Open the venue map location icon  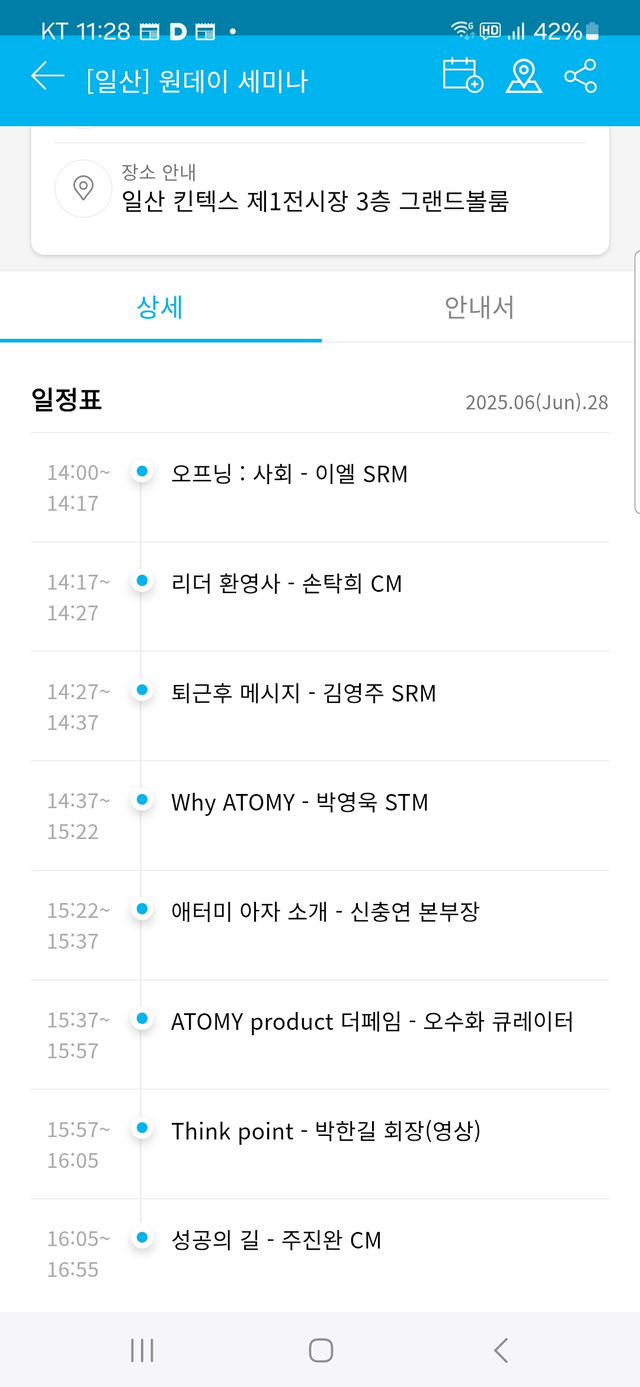click(x=523, y=76)
